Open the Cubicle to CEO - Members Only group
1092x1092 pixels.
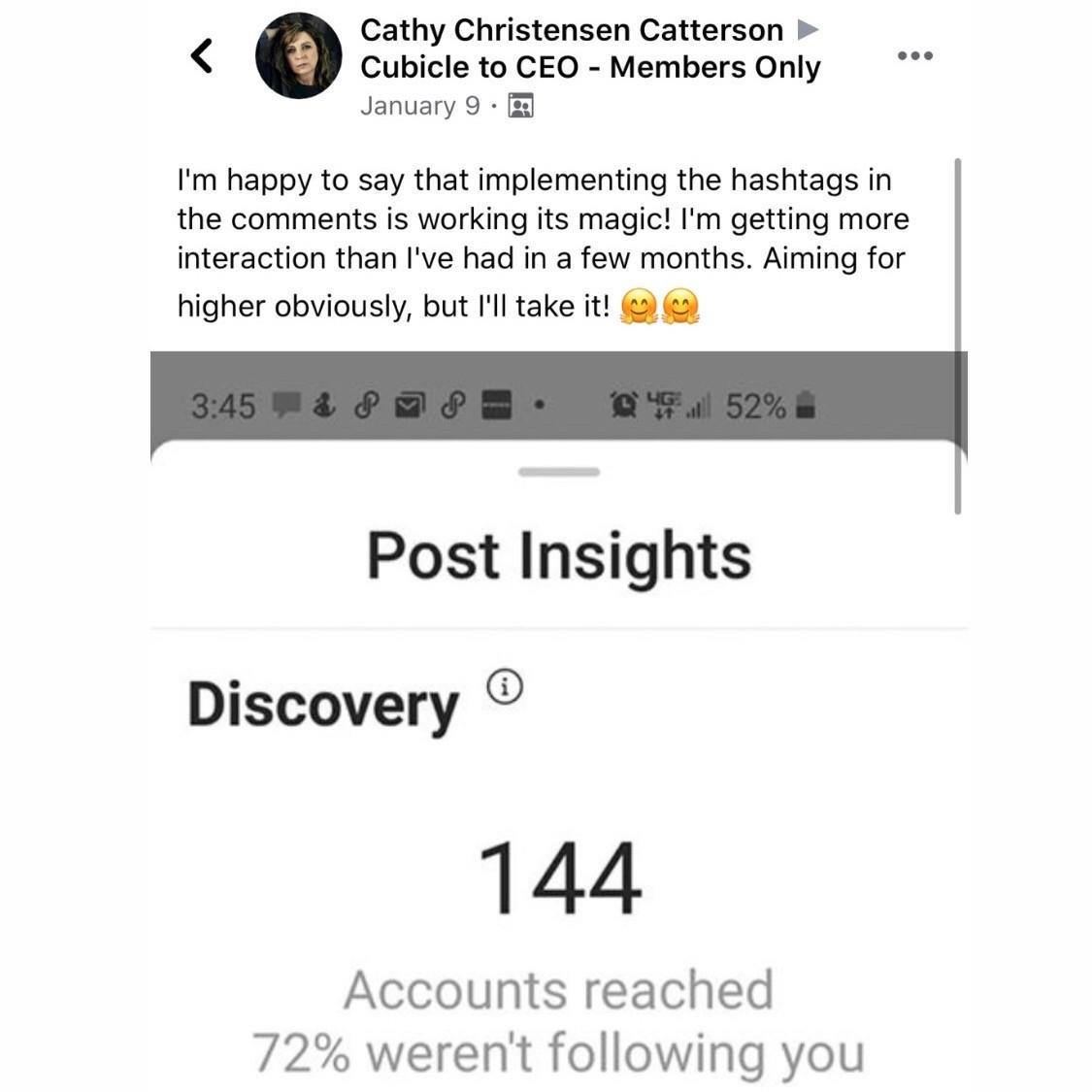point(590,67)
